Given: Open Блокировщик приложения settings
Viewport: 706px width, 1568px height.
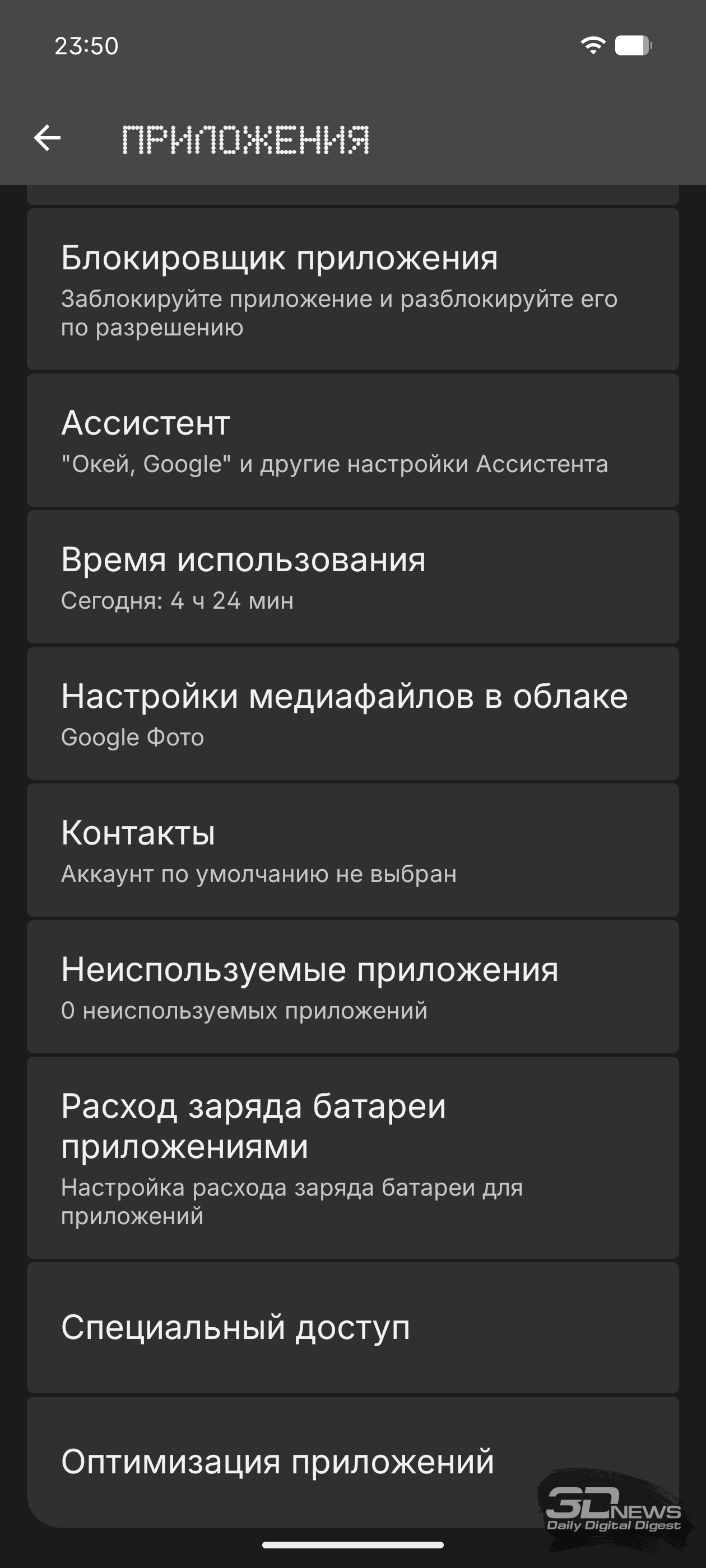Looking at the screenshot, I should (352, 289).
